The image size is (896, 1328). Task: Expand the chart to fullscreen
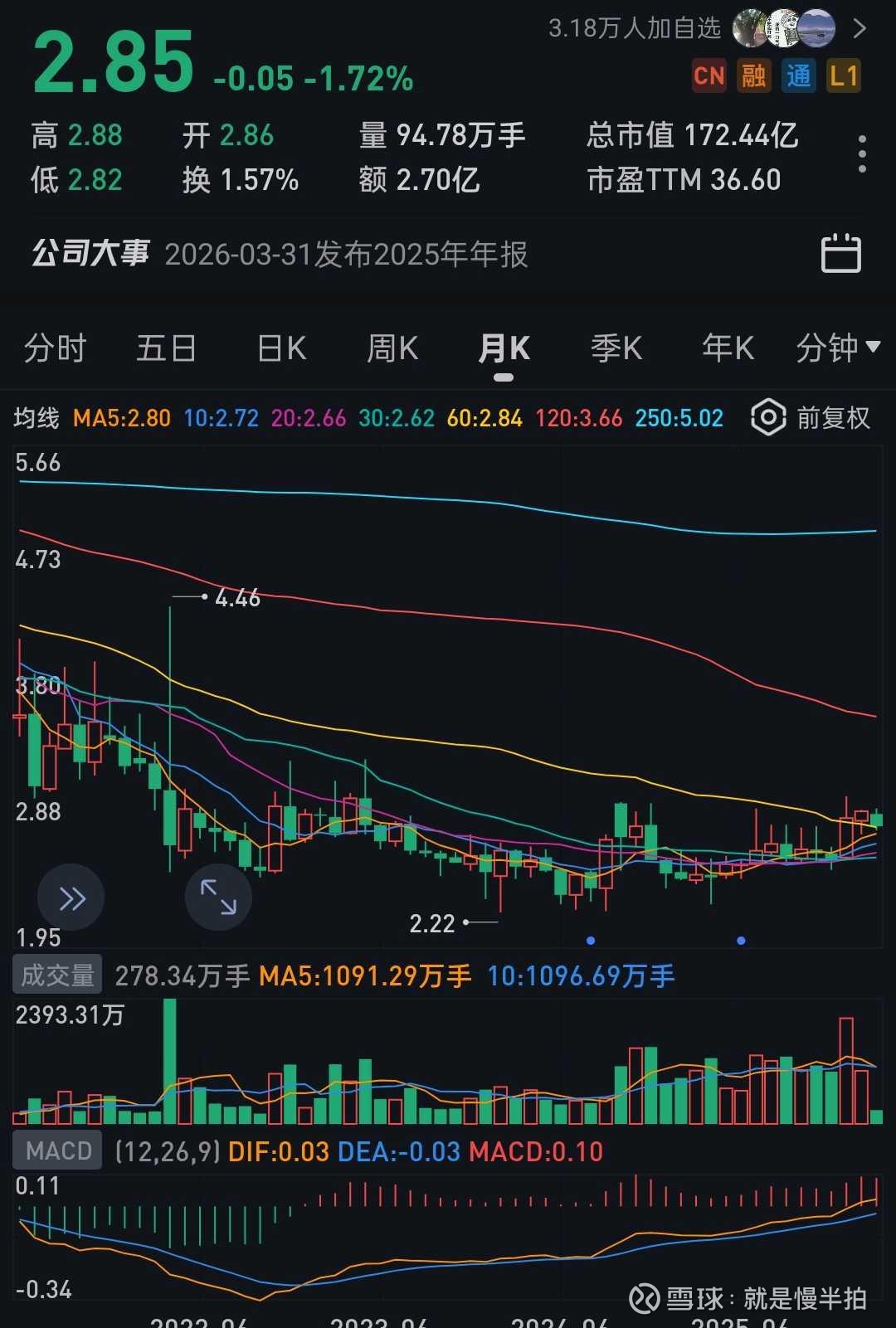point(218,897)
